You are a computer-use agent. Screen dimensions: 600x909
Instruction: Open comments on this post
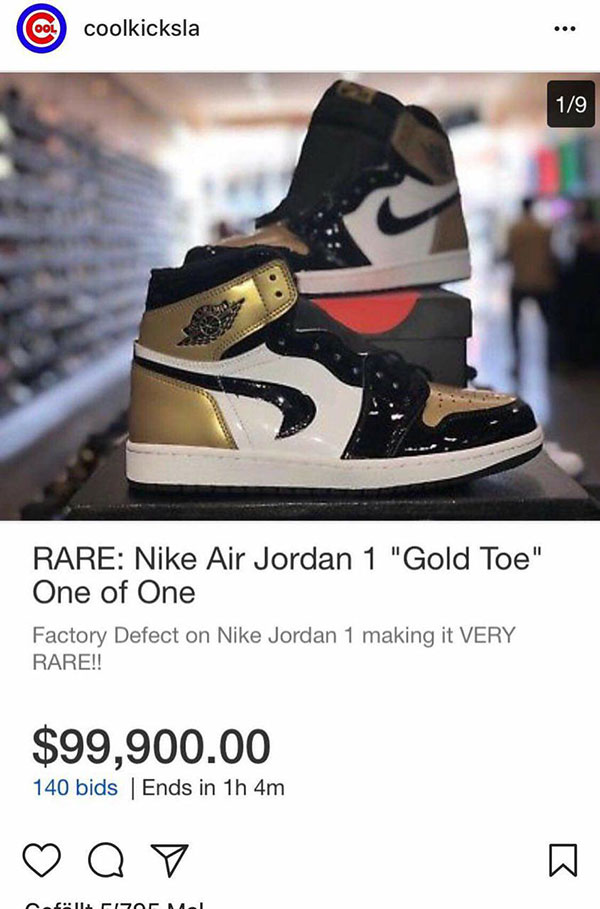[105, 861]
